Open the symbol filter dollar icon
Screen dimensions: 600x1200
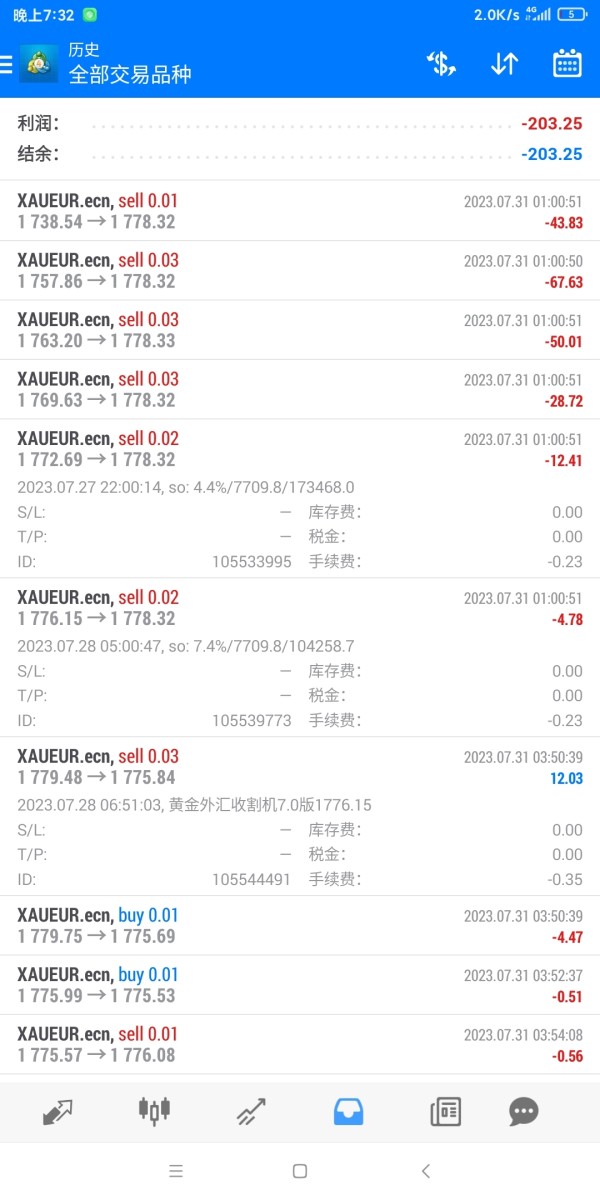(441, 63)
